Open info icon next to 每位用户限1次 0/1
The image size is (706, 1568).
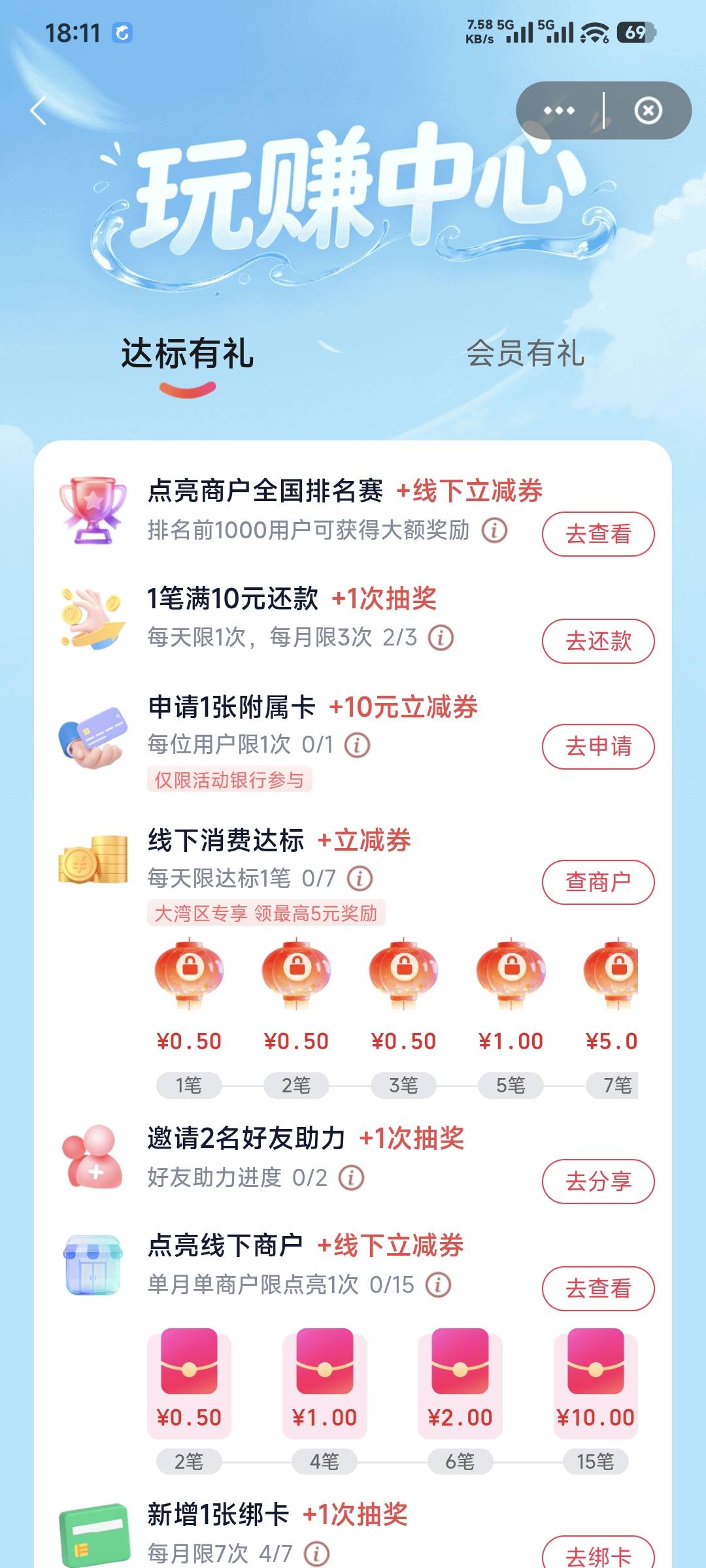point(357,744)
